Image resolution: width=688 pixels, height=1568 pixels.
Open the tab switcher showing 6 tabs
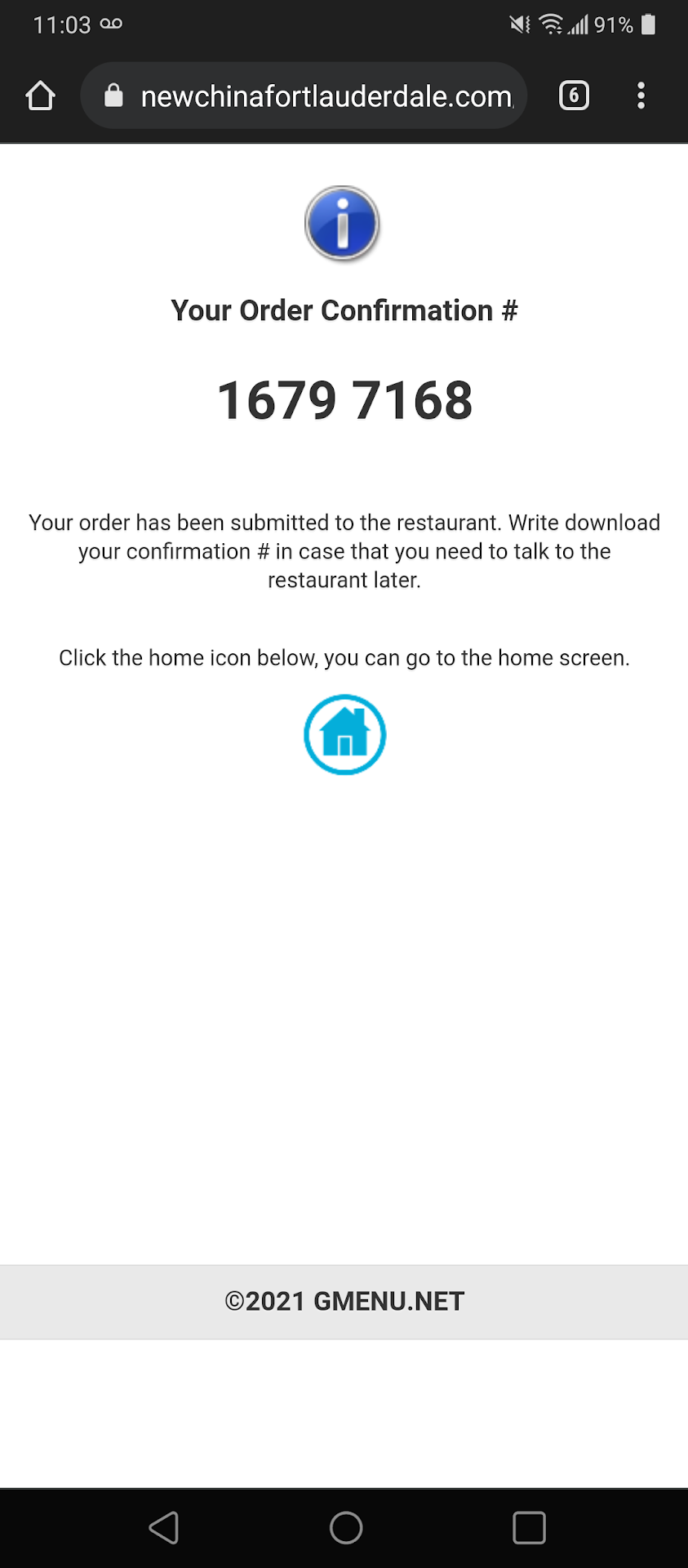574,96
